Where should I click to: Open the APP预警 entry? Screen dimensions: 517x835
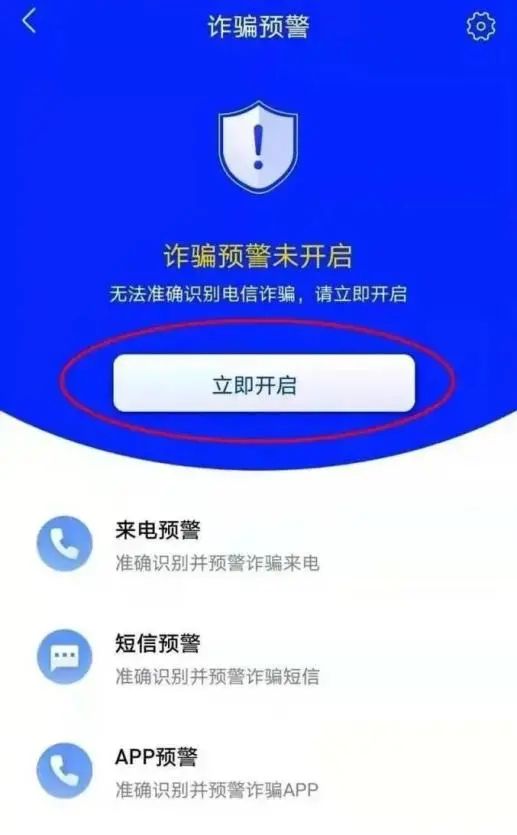coord(258,772)
